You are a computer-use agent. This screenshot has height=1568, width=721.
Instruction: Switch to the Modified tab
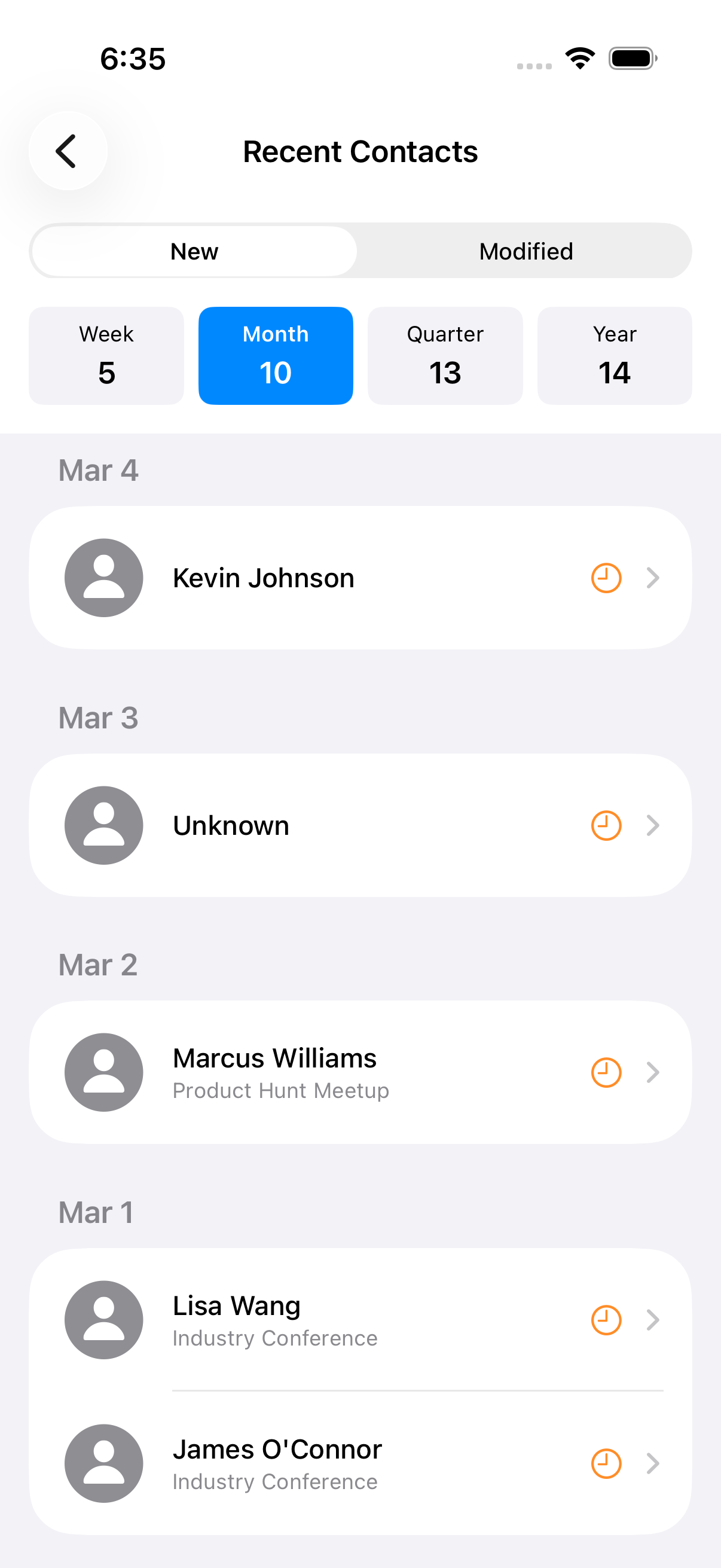[x=526, y=251]
